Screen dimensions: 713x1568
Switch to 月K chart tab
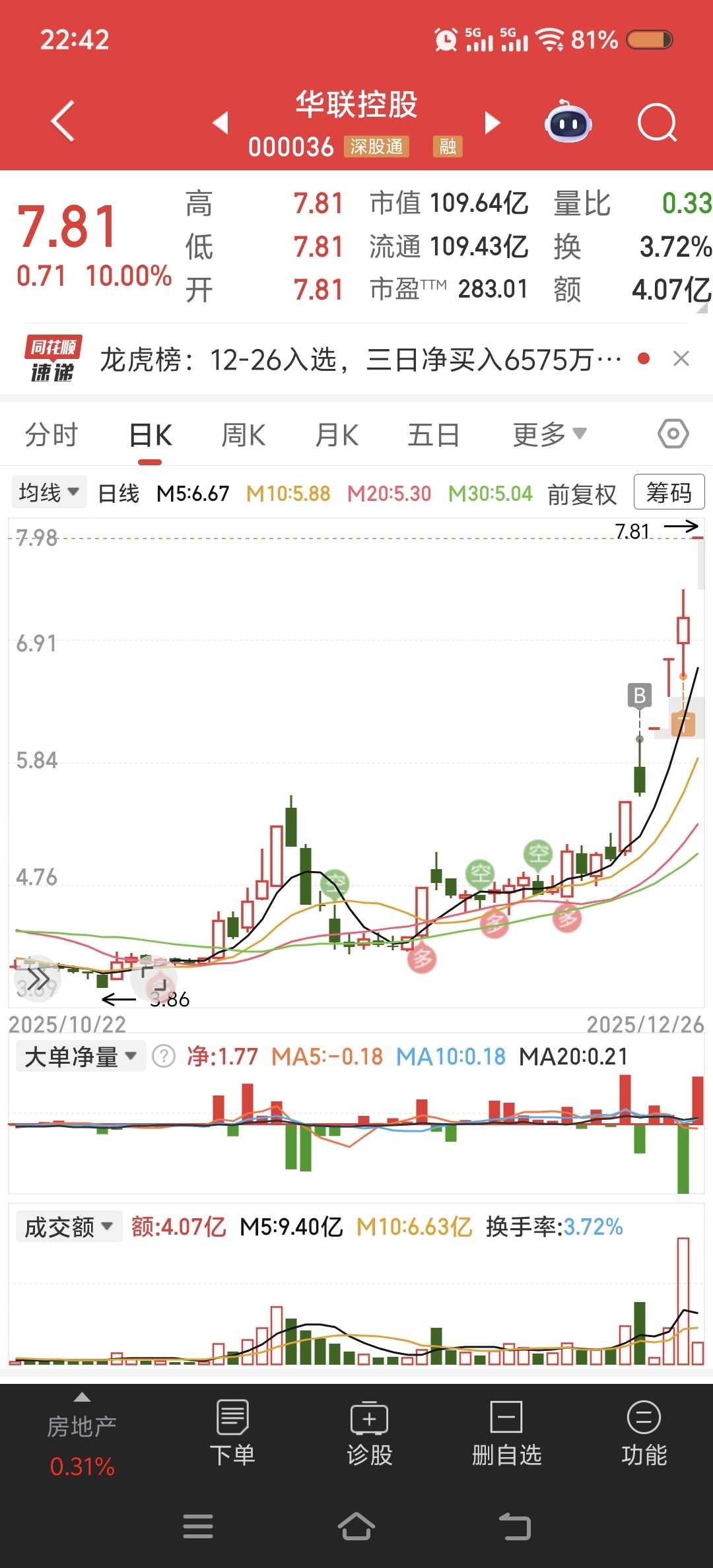pyautogui.click(x=337, y=436)
